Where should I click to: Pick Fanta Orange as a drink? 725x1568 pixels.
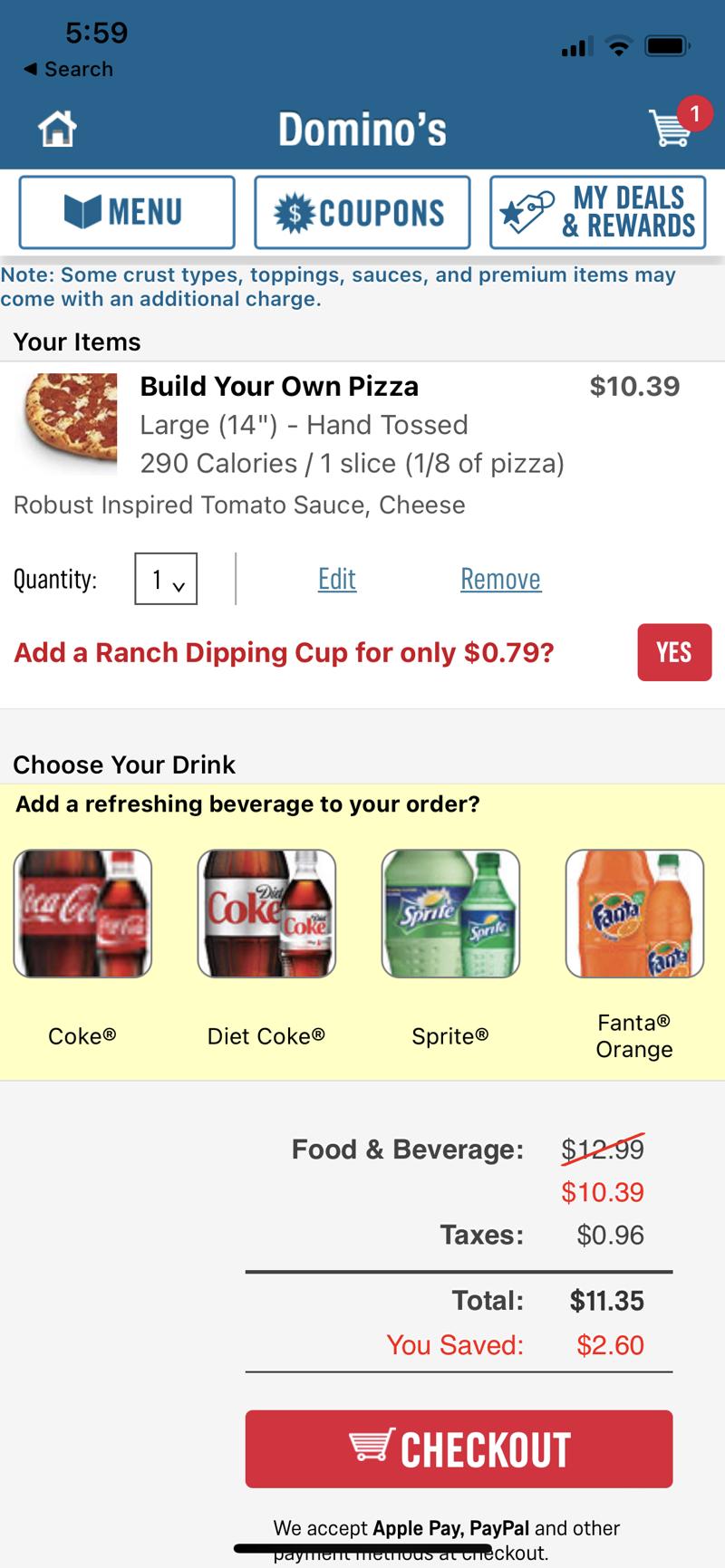634,912
